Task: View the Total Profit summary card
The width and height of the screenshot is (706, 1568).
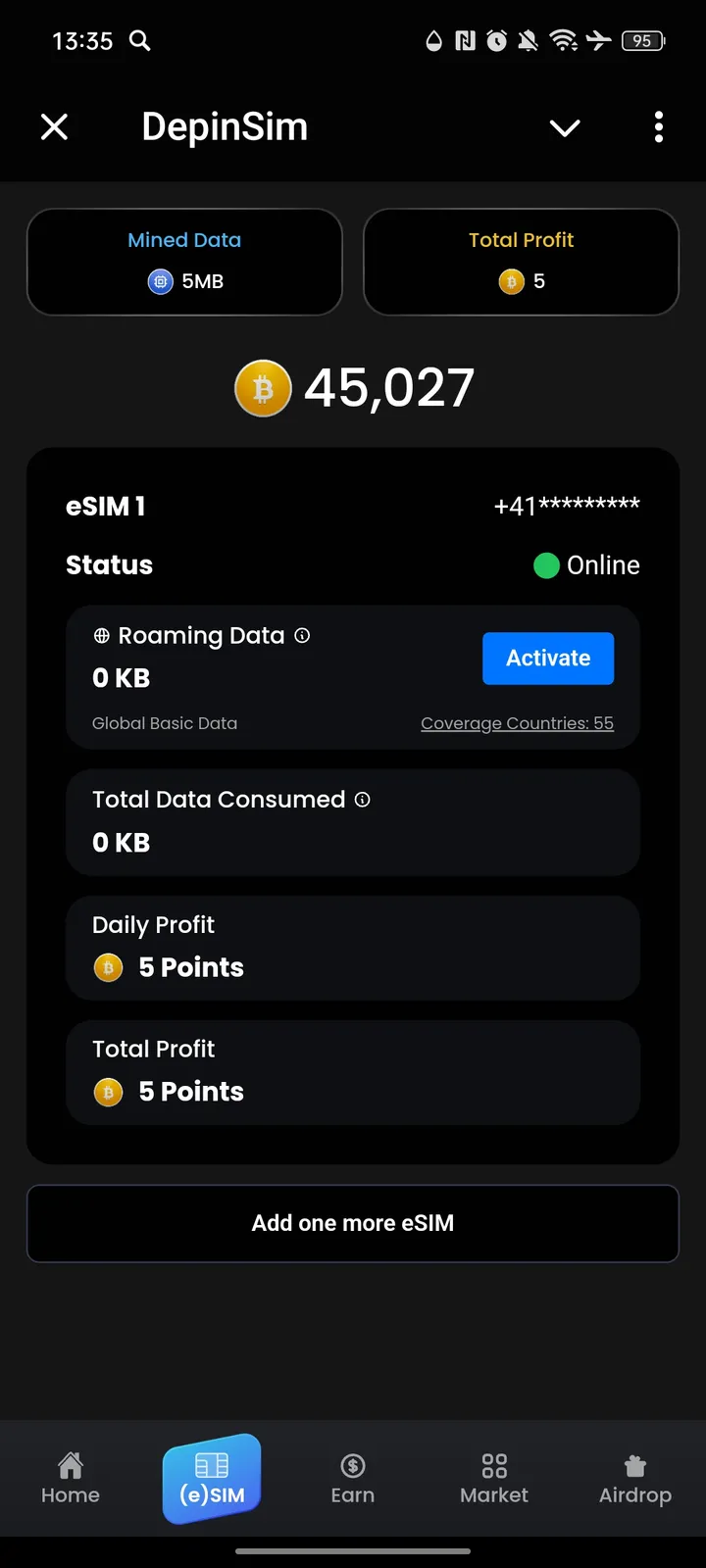Action: (x=521, y=262)
